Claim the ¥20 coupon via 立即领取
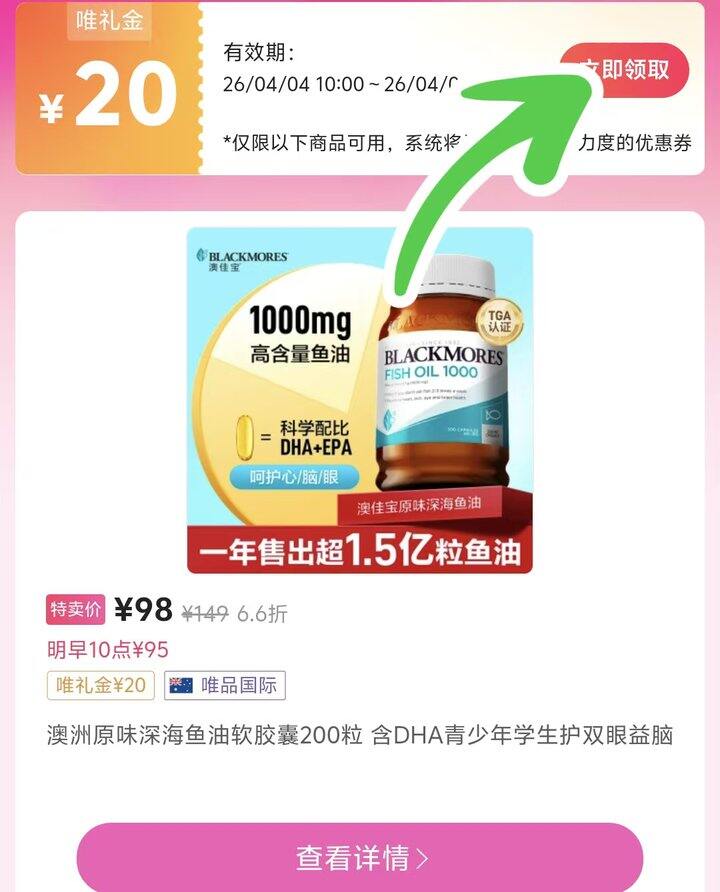 tap(640, 70)
